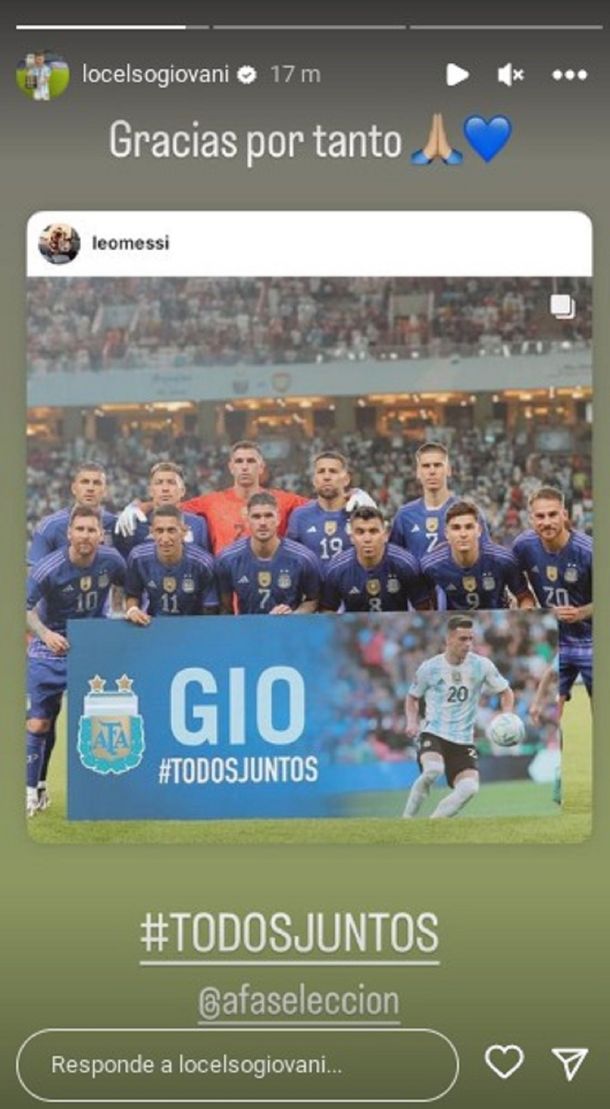Open the three-dot options menu

569,75
